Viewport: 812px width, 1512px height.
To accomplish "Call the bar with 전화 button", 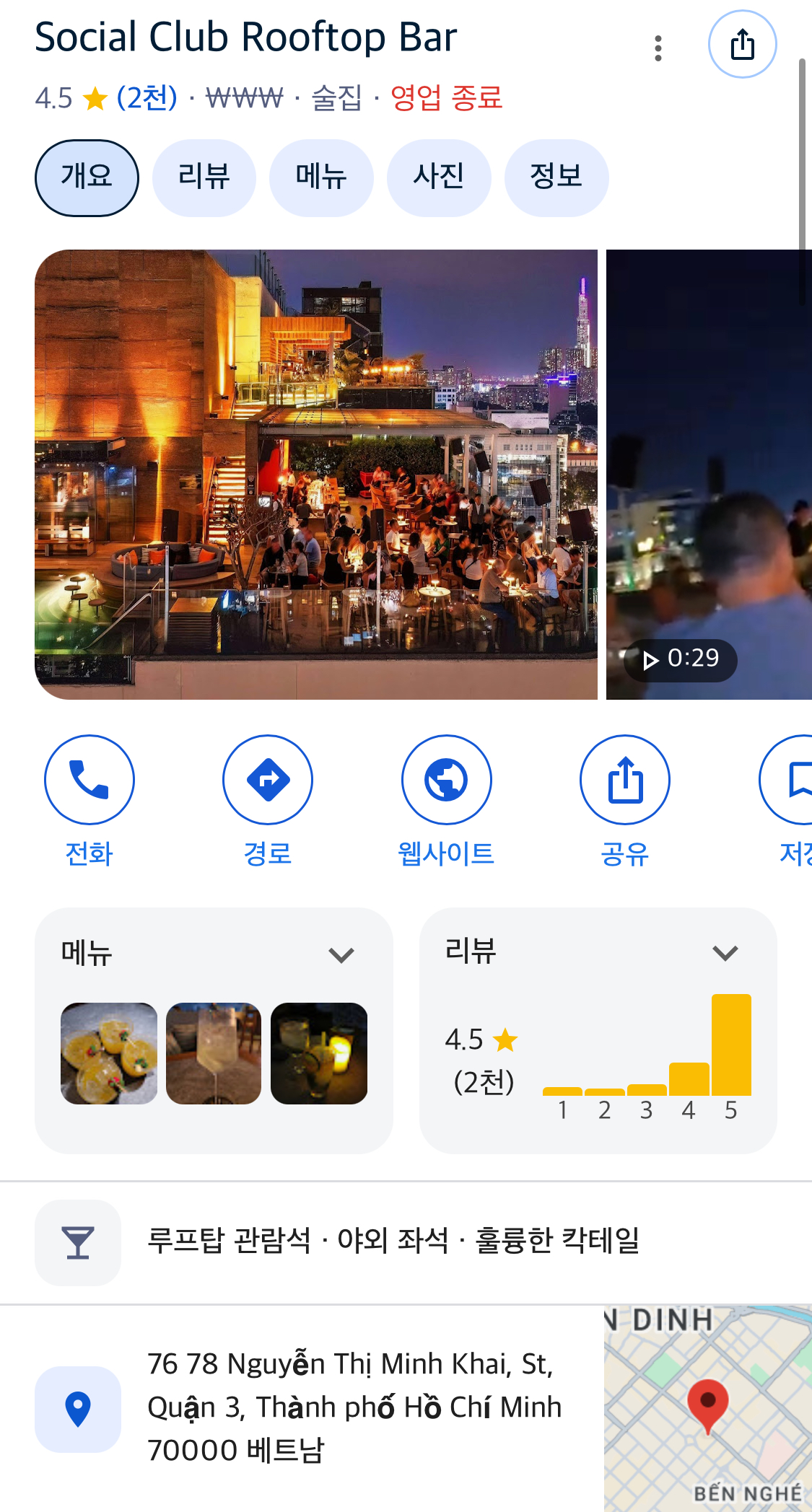I will [x=90, y=780].
